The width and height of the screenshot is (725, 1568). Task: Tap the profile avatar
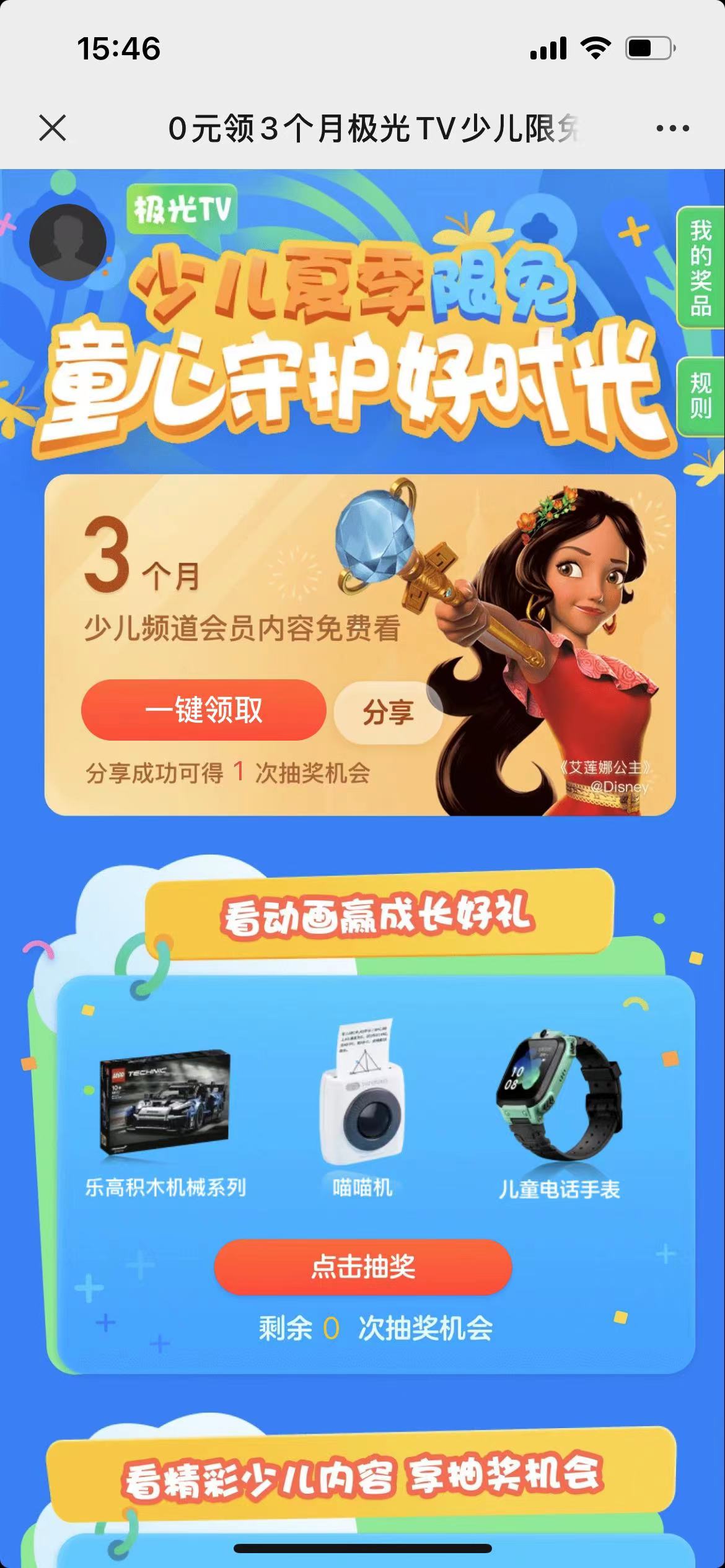coord(68,242)
